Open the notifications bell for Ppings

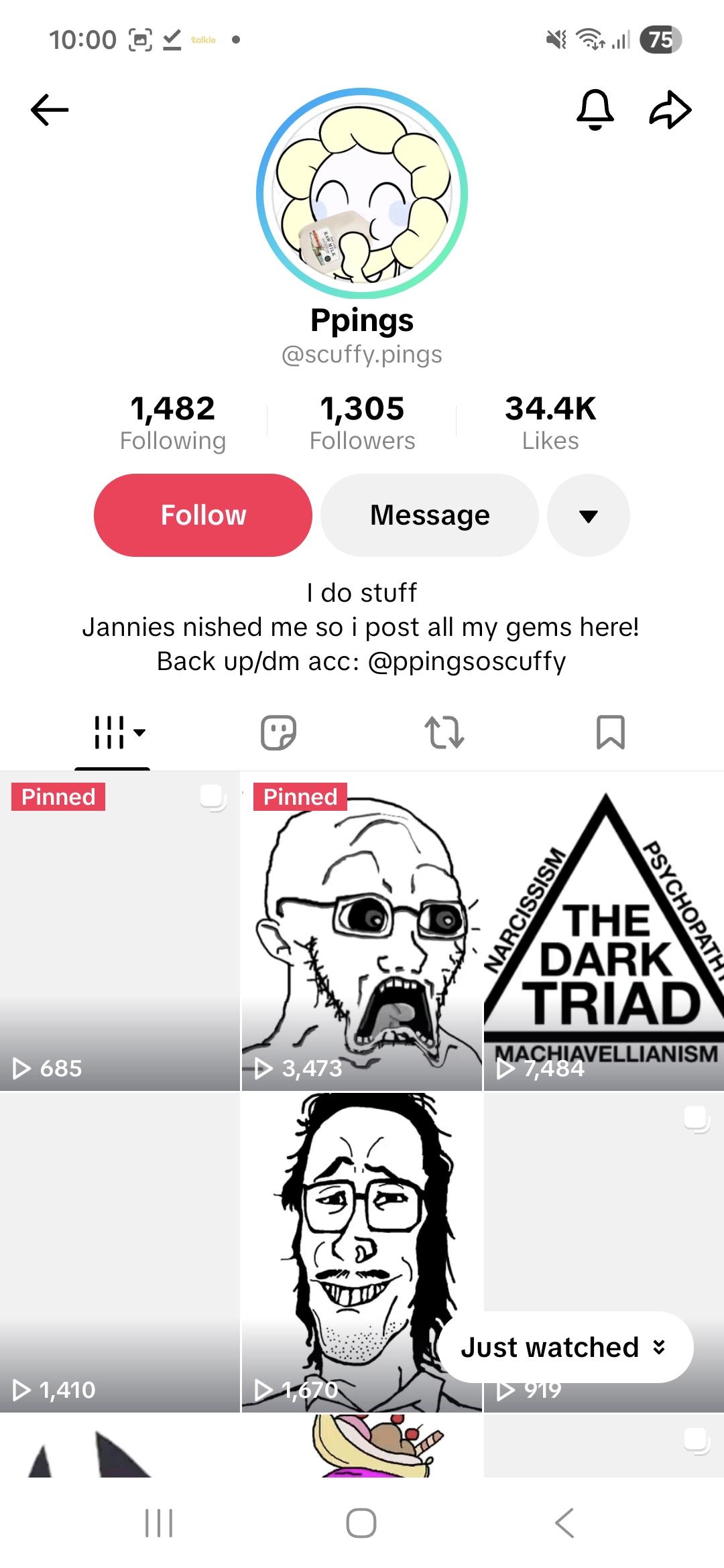click(x=595, y=109)
